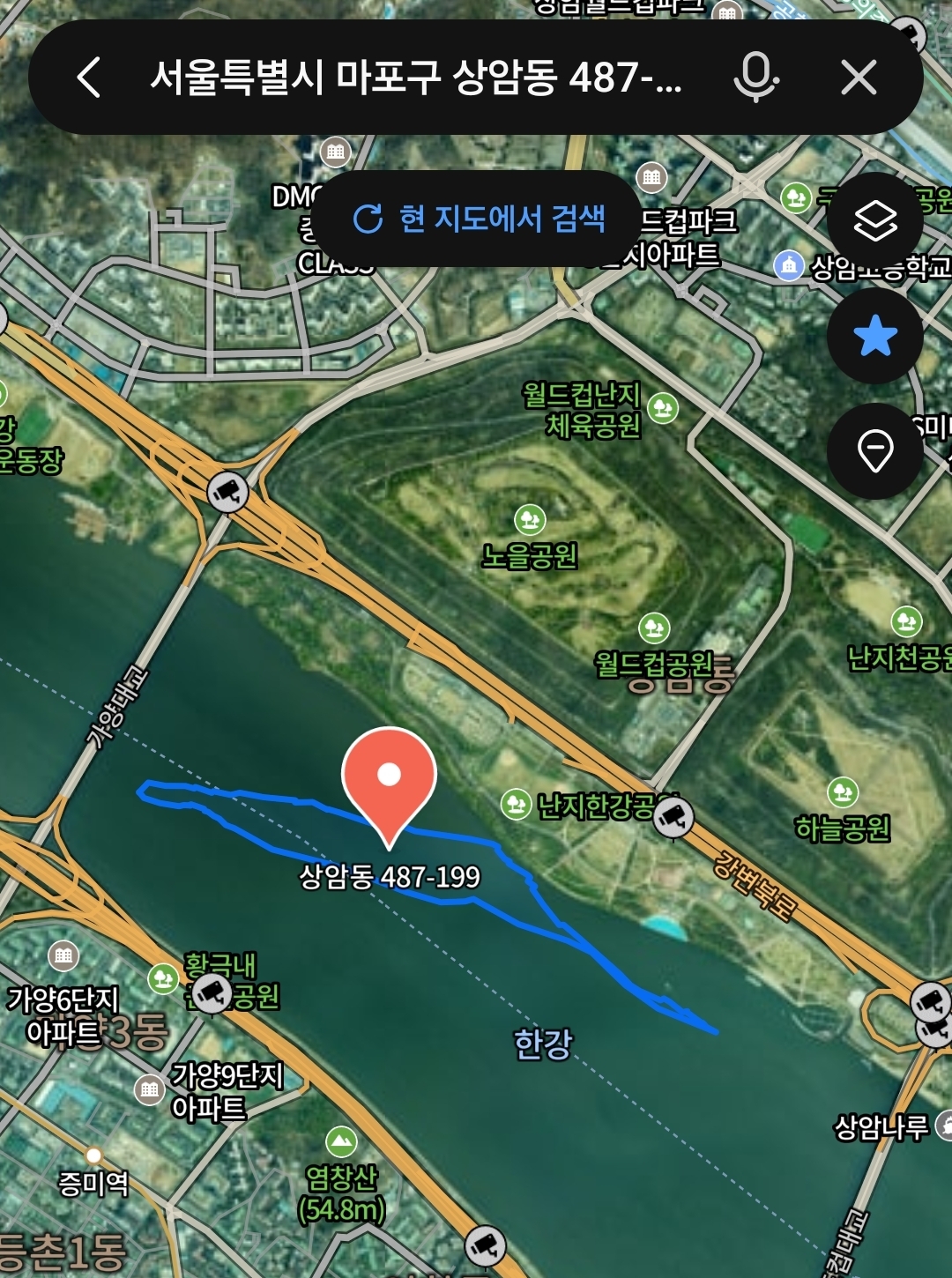The image size is (952, 1278).
Task: Open 가양9단지 아파트 building marker
Action: [x=150, y=1089]
